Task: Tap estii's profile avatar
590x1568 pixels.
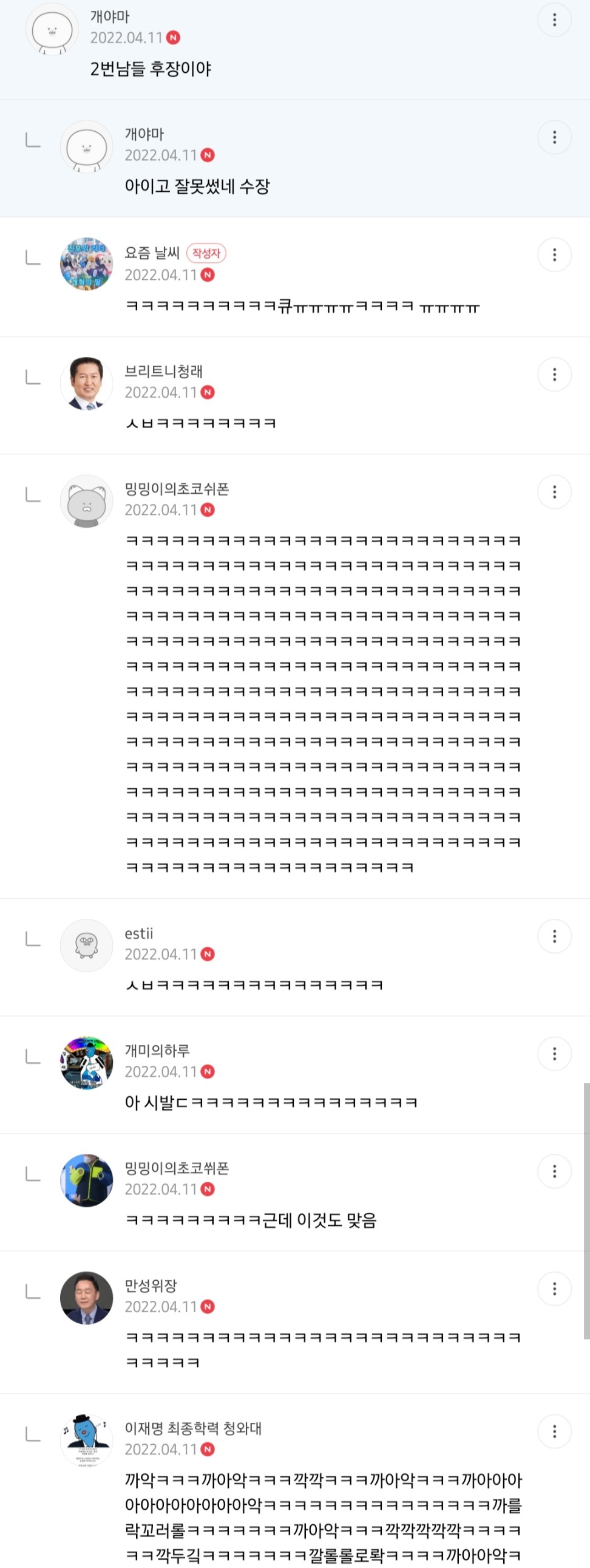Action: [86, 946]
